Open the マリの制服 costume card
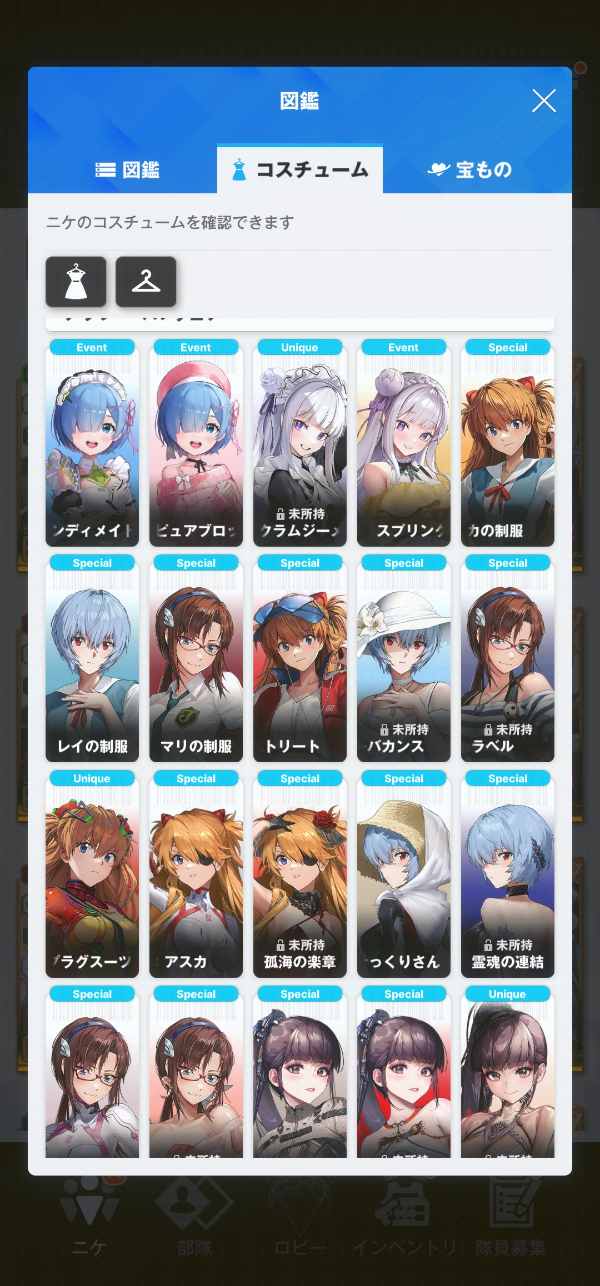This screenshot has height=1286, width=600. 196,660
